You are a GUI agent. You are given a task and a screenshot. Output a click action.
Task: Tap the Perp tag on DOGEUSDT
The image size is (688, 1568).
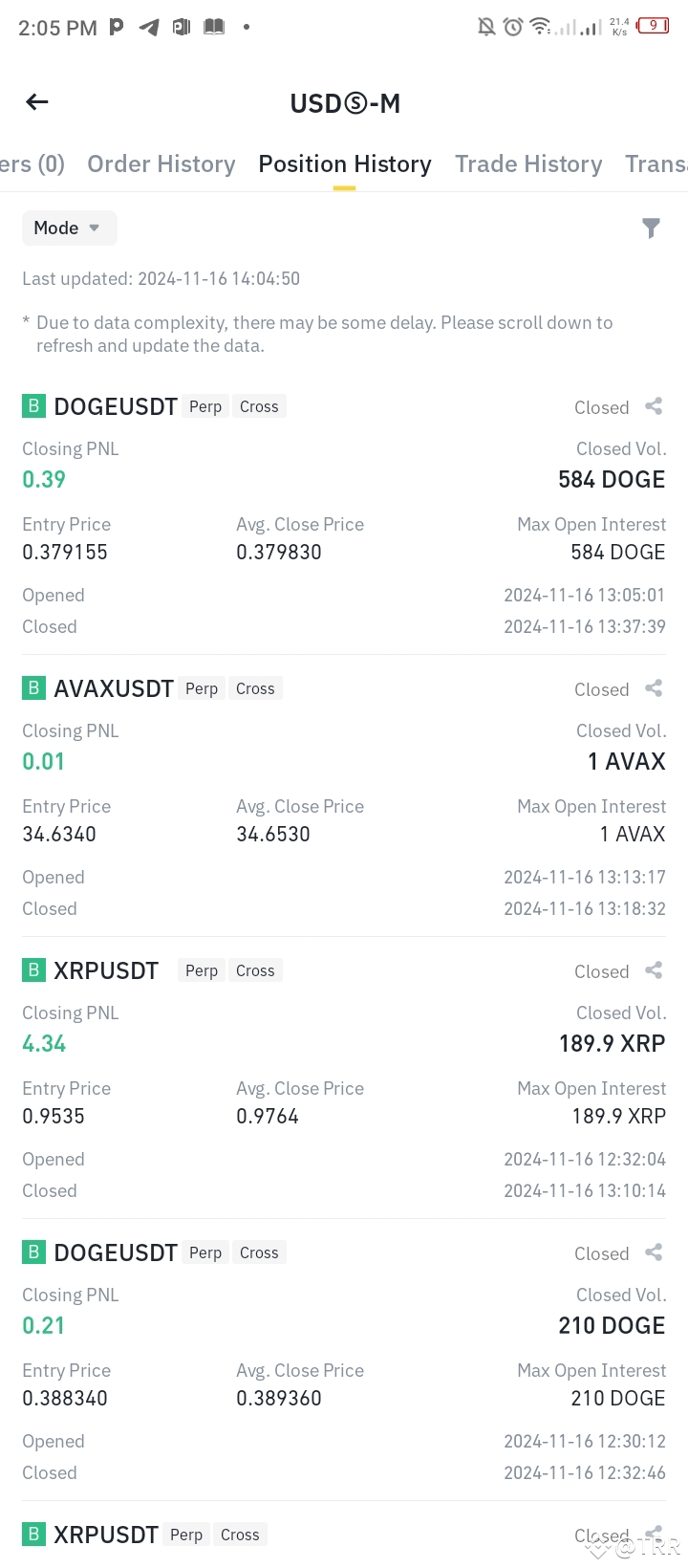(204, 406)
